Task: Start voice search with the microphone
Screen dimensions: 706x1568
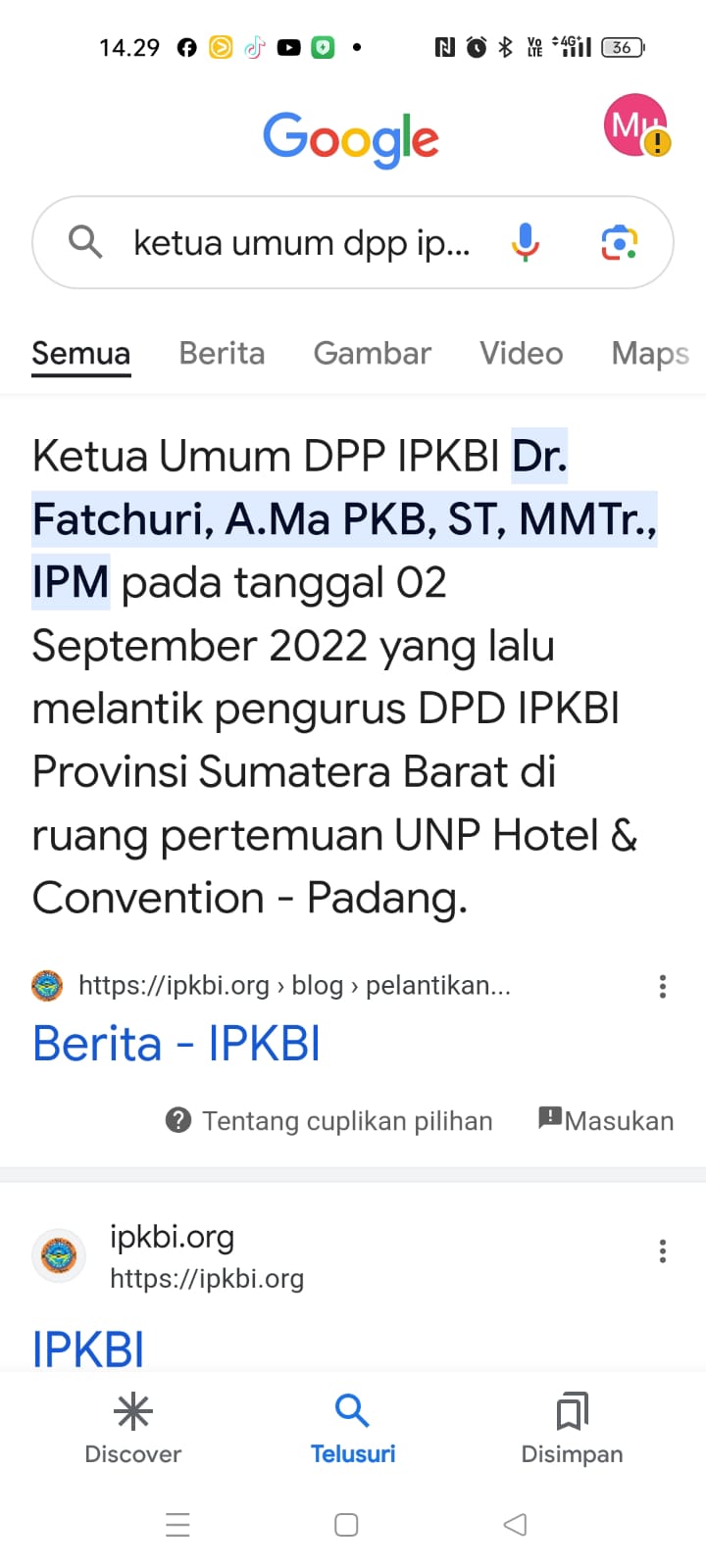Action: 526,242
